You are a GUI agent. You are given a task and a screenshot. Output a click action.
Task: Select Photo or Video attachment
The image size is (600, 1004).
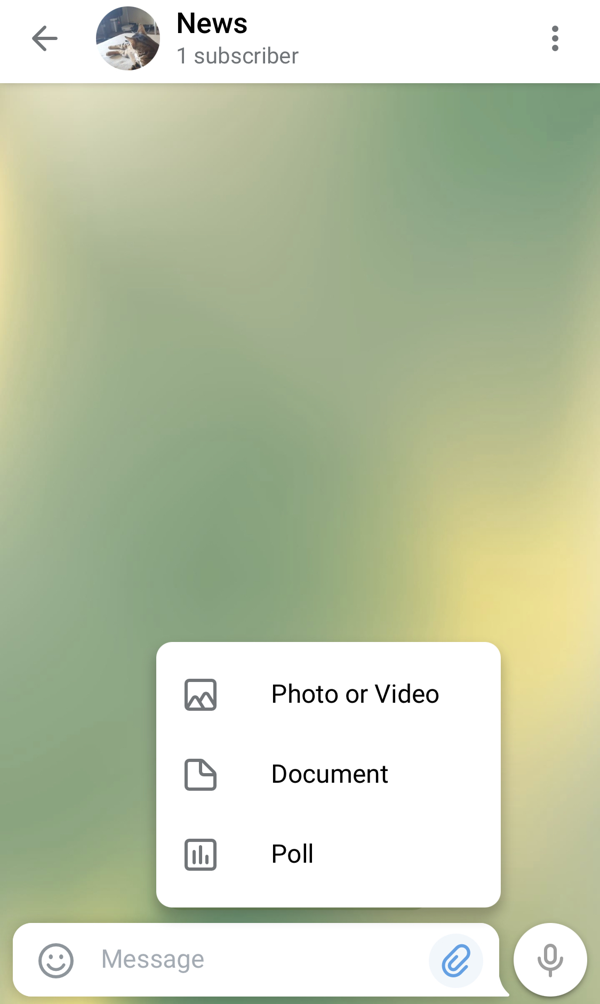click(x=328, y=694)
